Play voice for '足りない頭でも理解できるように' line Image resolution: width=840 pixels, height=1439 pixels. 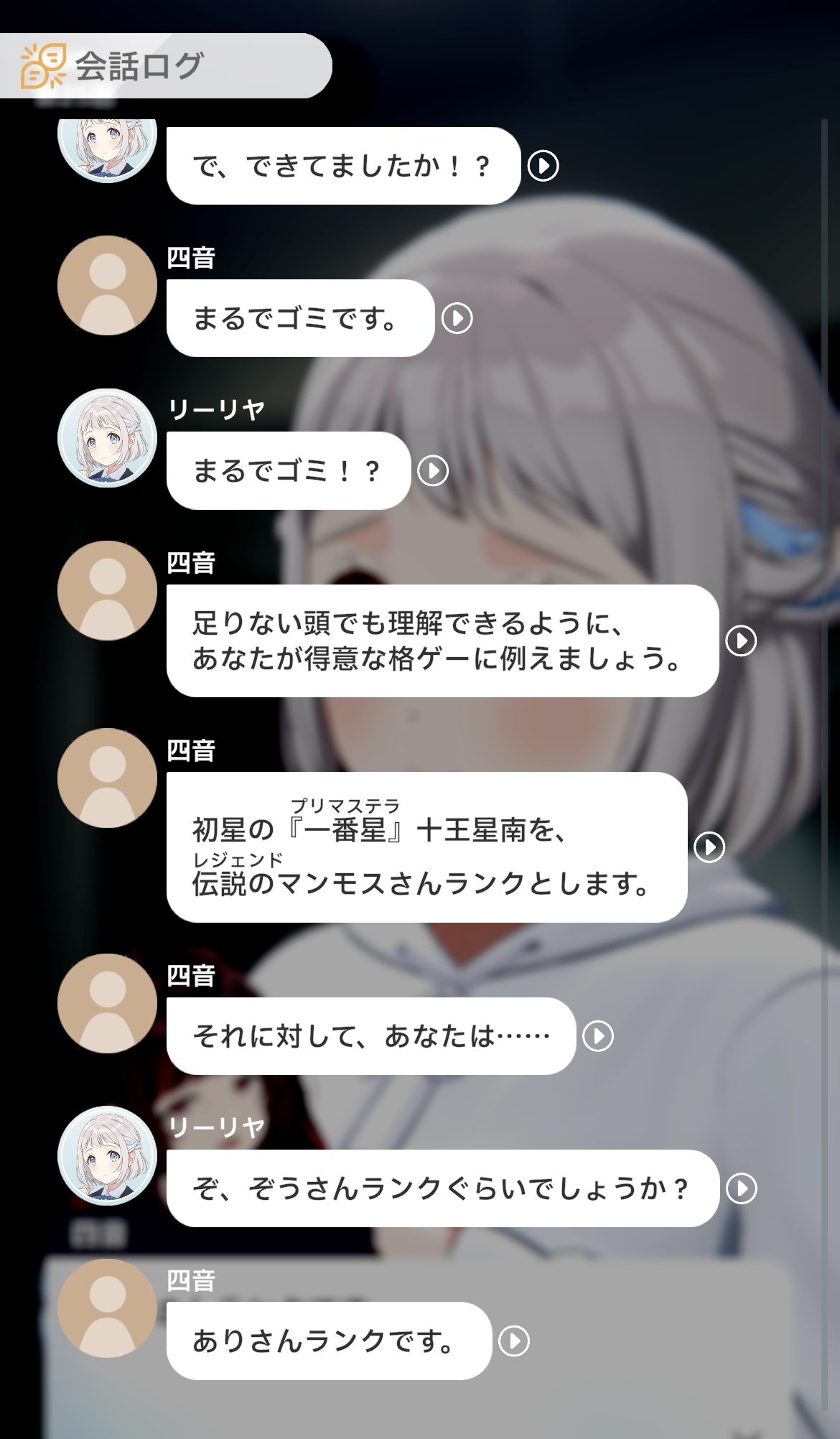click(741, 641)
